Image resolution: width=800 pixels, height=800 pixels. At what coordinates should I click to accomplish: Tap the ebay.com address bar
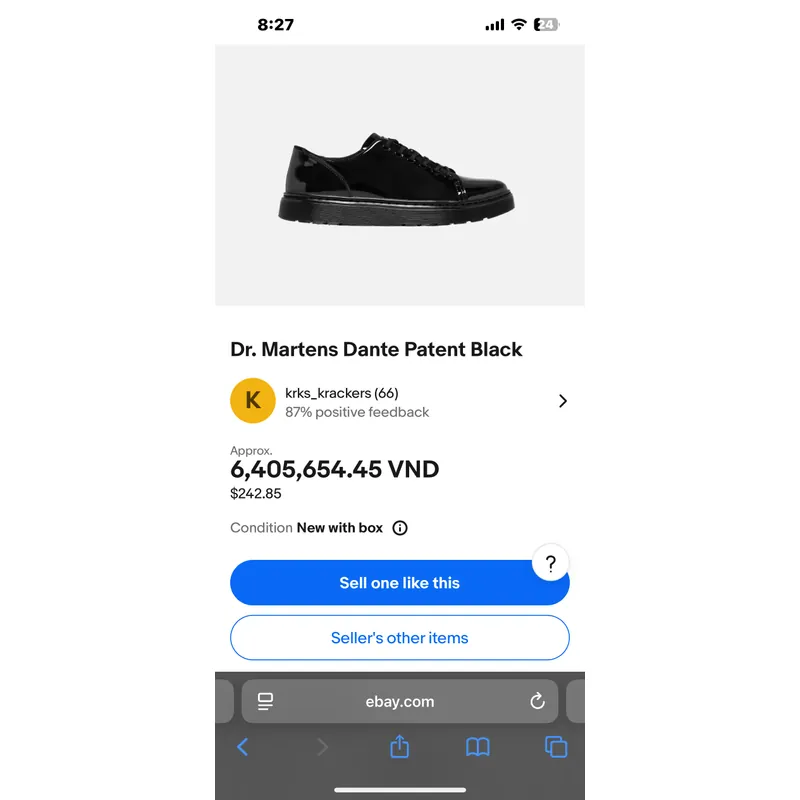(x=400, y=702)
